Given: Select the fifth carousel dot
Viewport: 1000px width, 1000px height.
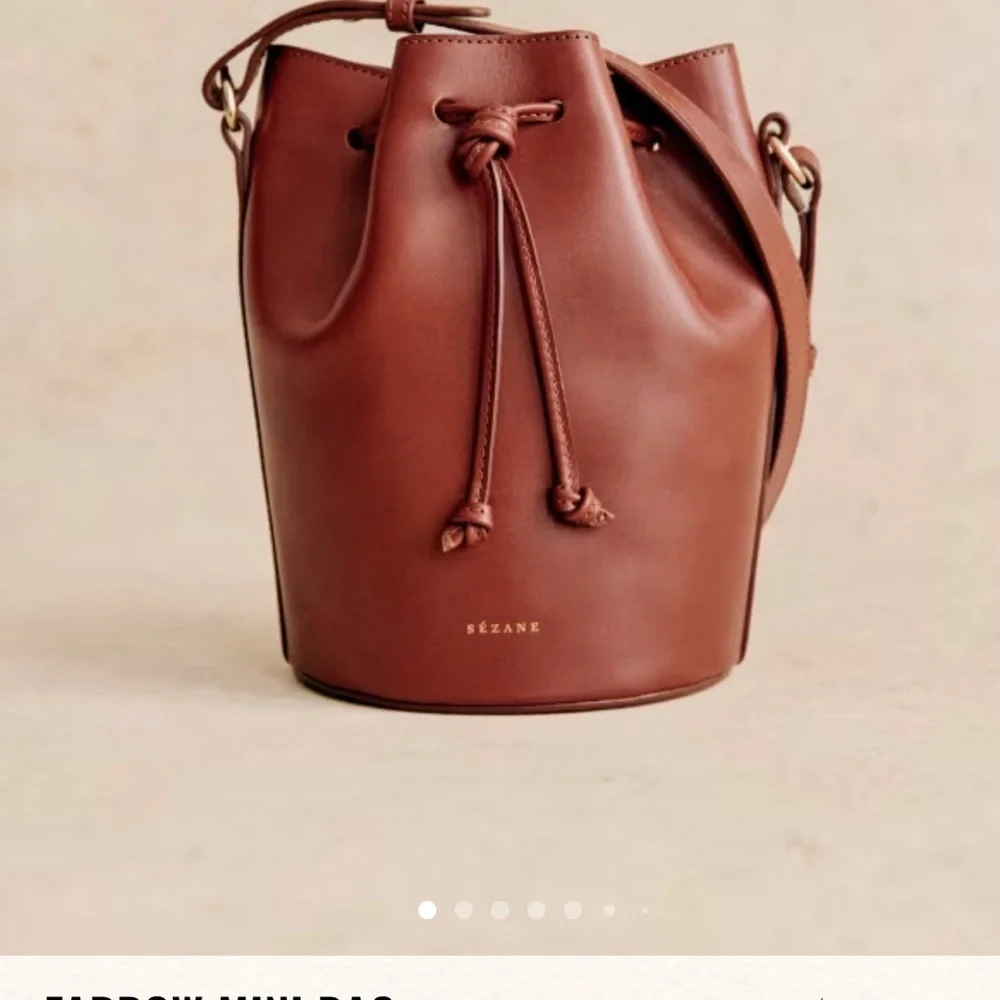Looking at the screenshot, I should pyautogui.click(x=572, y=910).
